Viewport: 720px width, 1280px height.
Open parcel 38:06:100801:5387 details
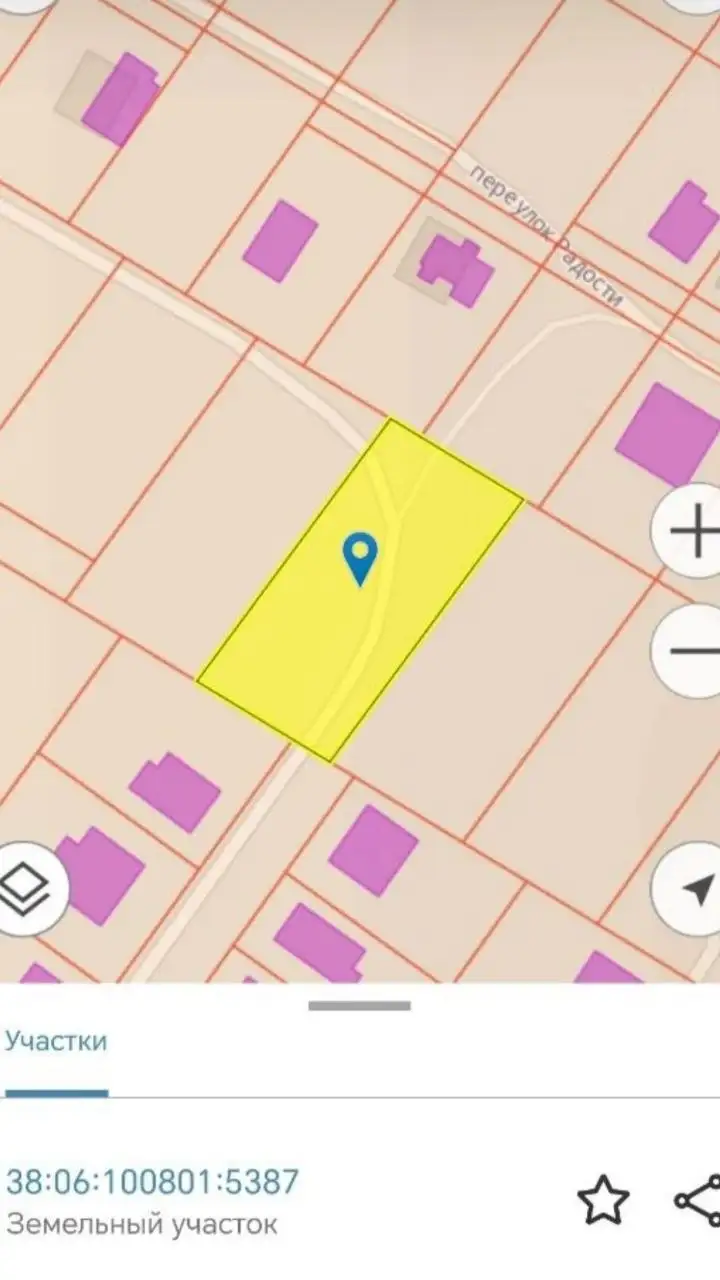152,1182
